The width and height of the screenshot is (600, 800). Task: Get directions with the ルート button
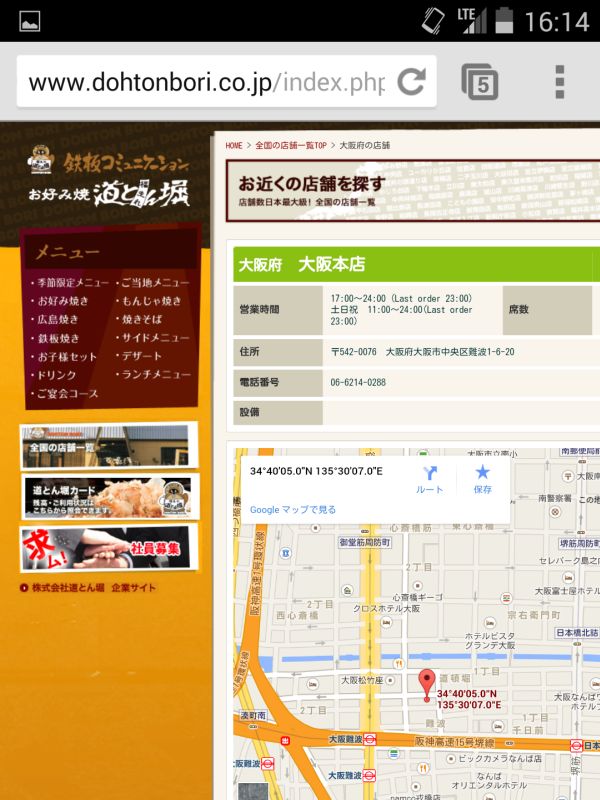[x=430, y=479]
